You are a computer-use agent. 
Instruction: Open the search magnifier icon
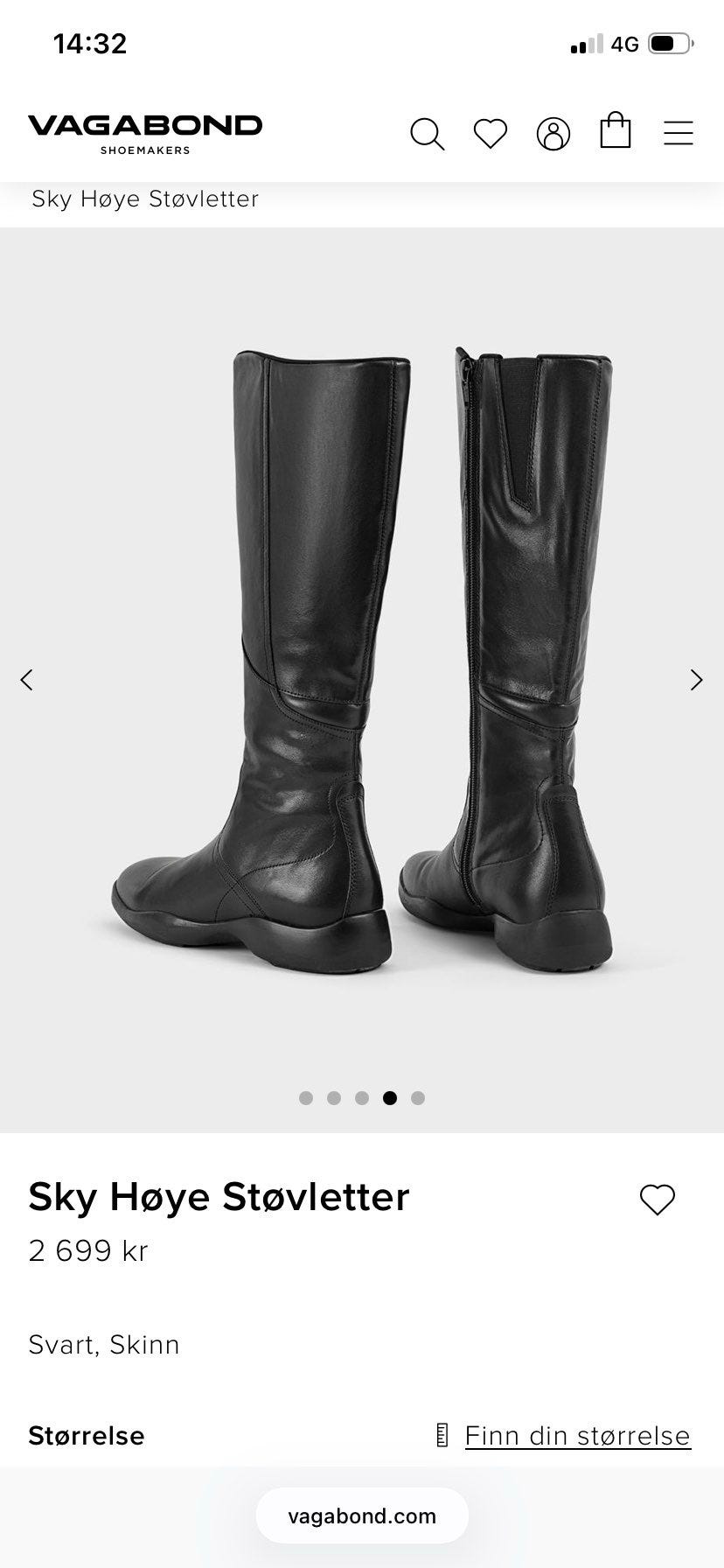[x=428, y=134]
